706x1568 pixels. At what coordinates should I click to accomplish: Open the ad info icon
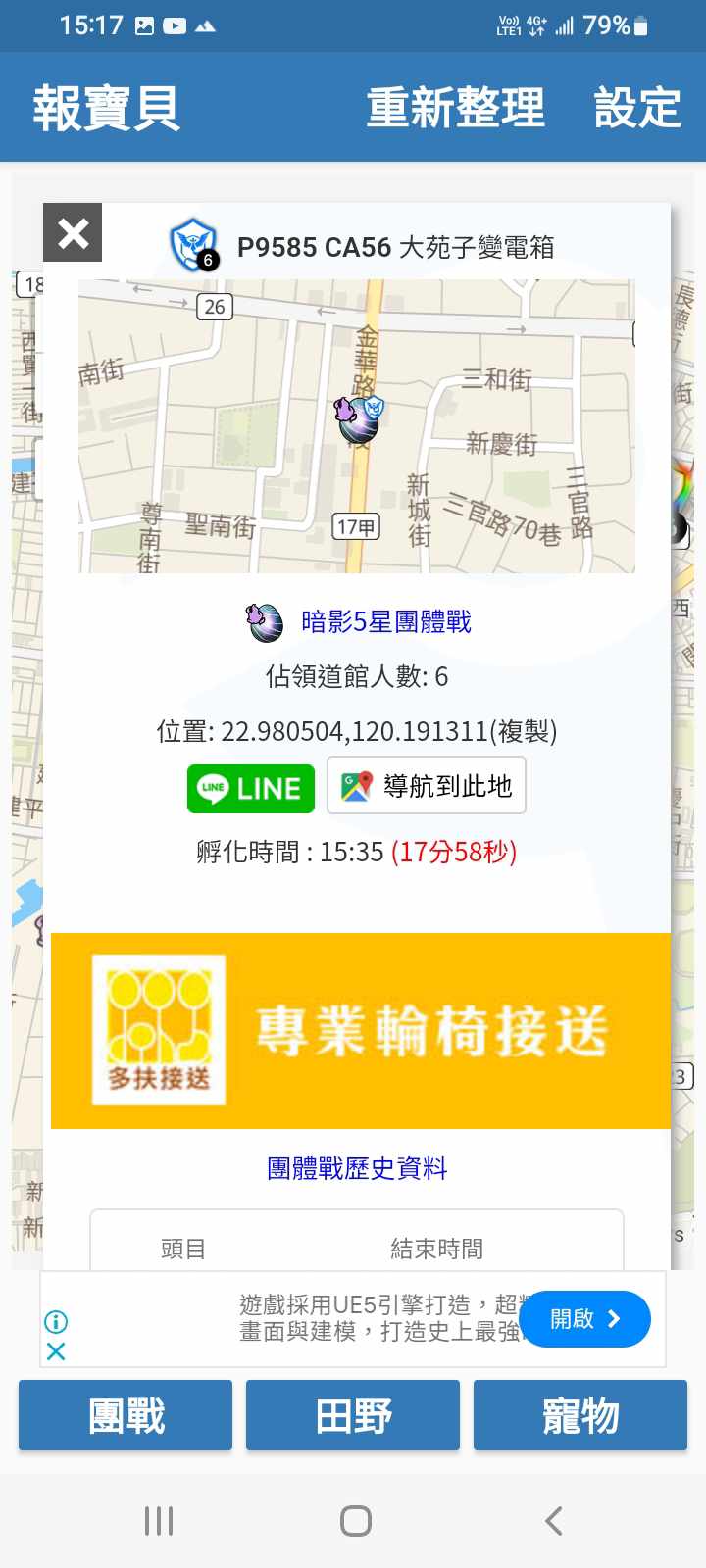coord(56,1322)
